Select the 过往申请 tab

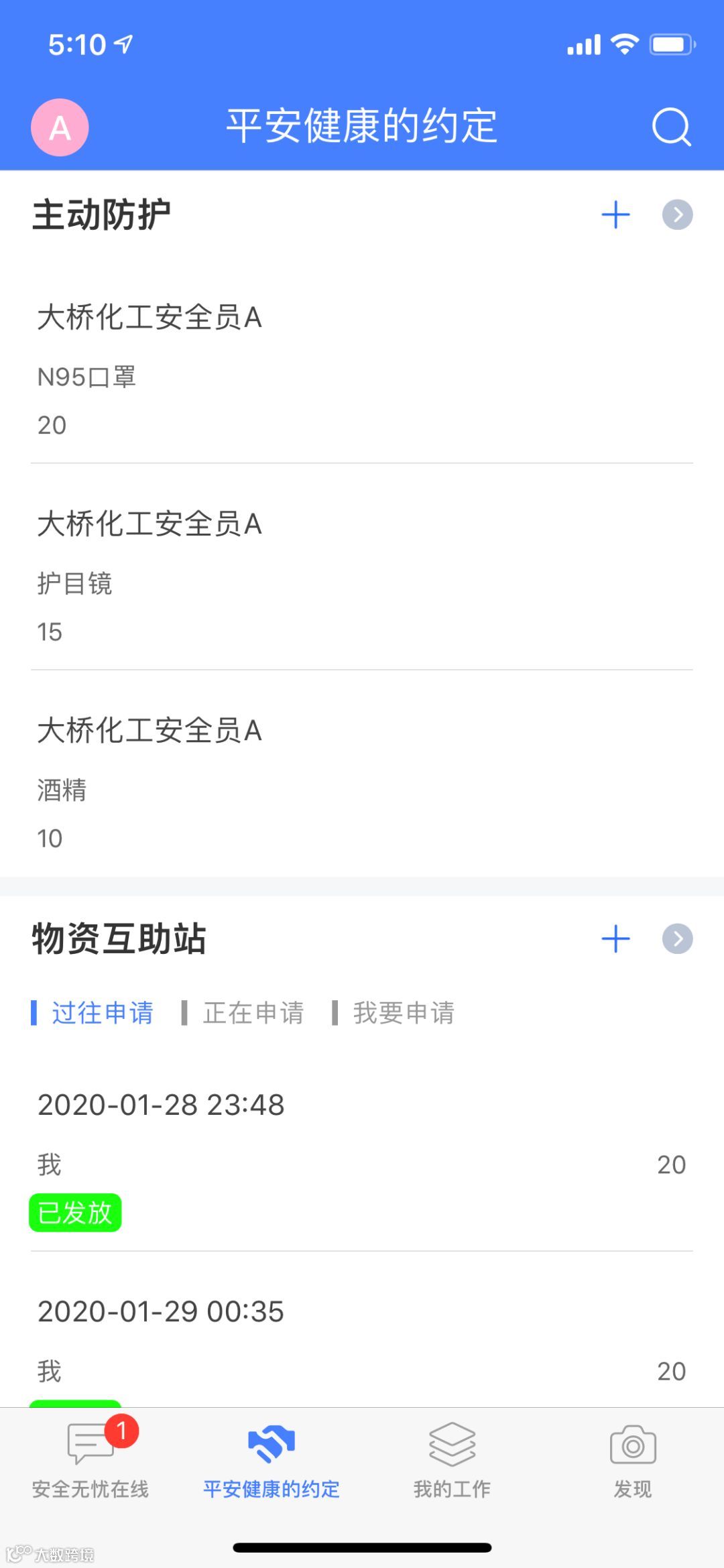[x=102, y=1013]
